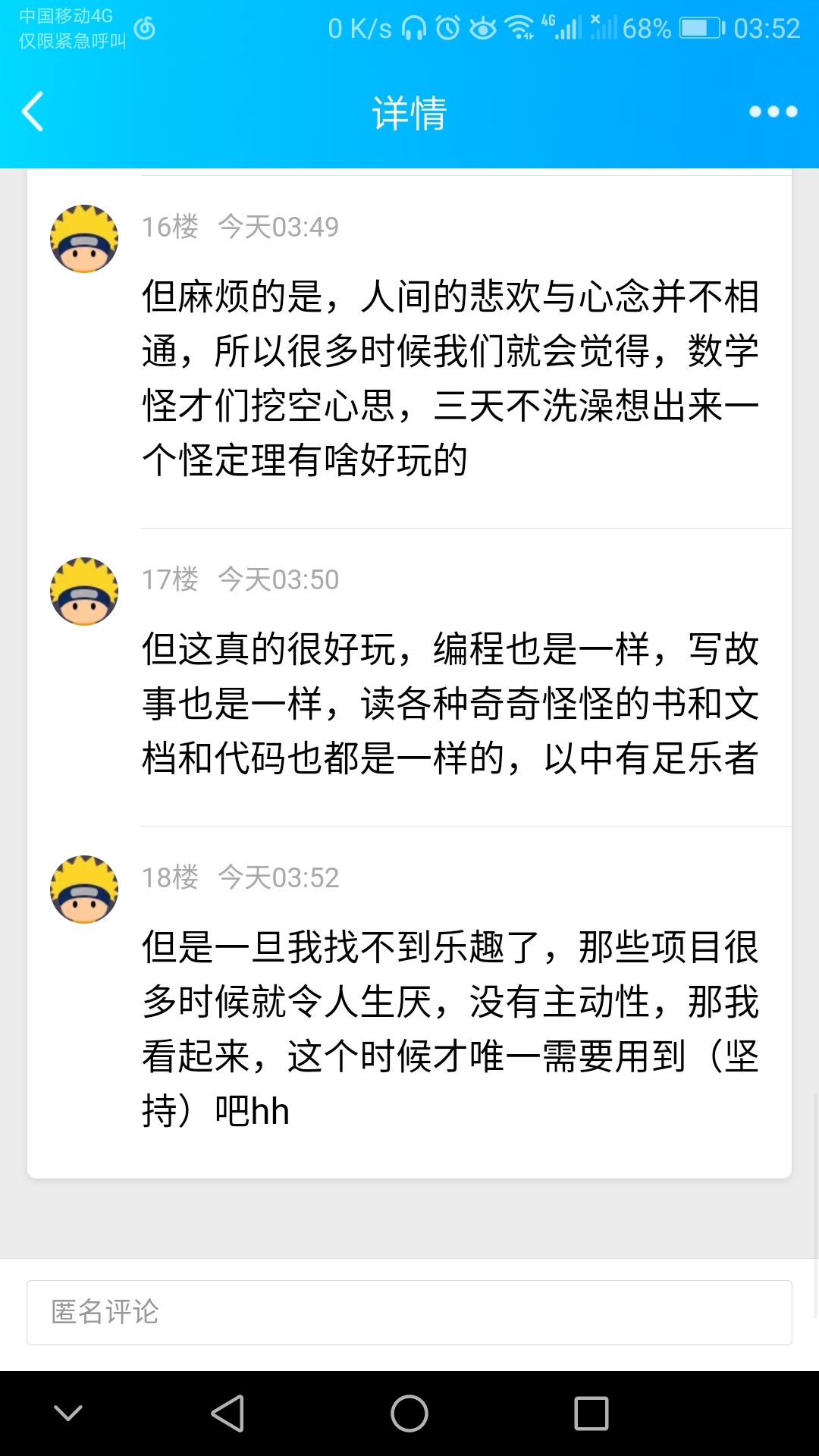Select the 17楼 comment posted at 03:50
This screenshot has height=1456, width=819.
click(x=450, y=703)
